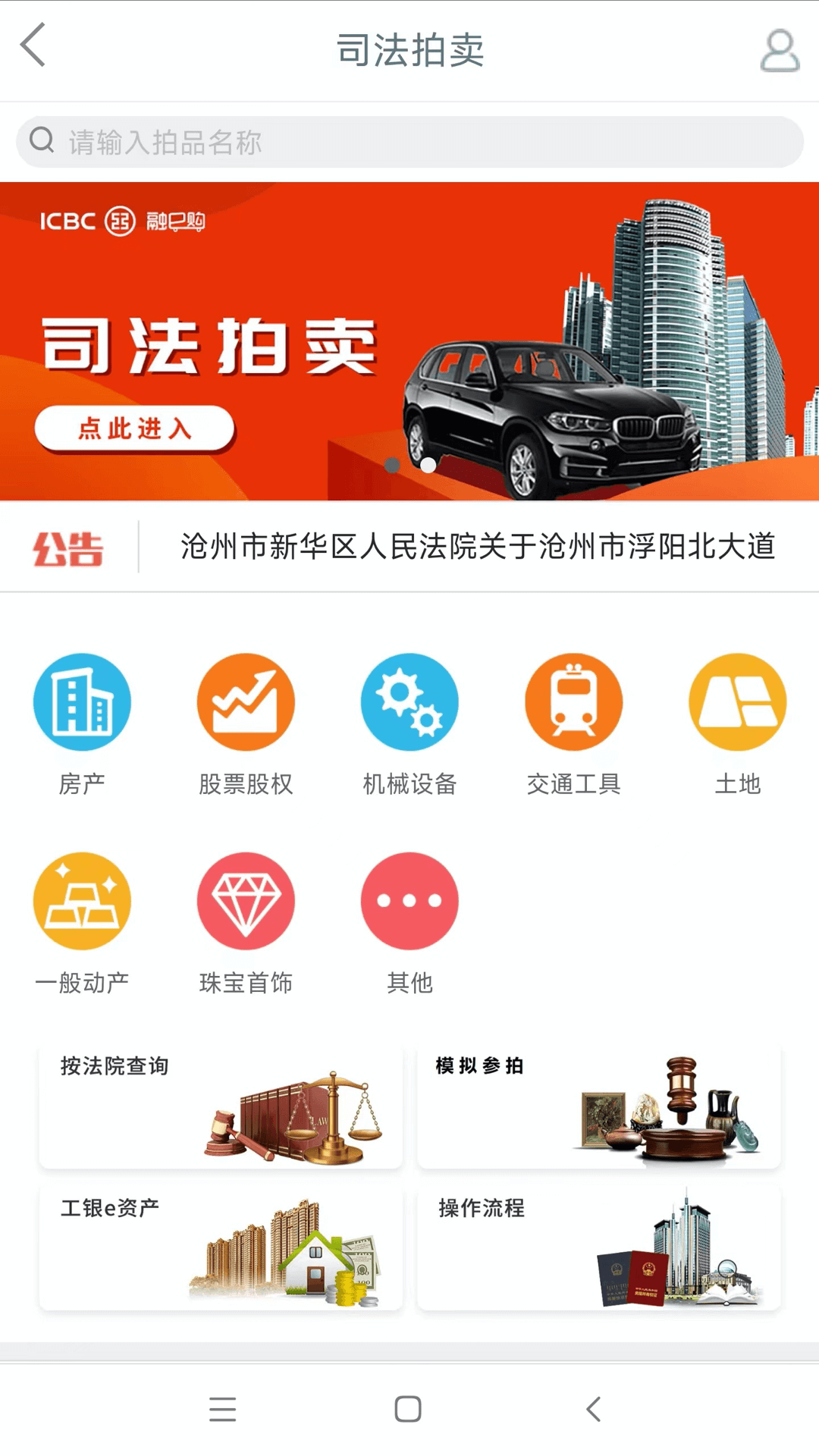Go back using the top-left arrow
This screenshot has height=1456, width=819.
[33, 45]
